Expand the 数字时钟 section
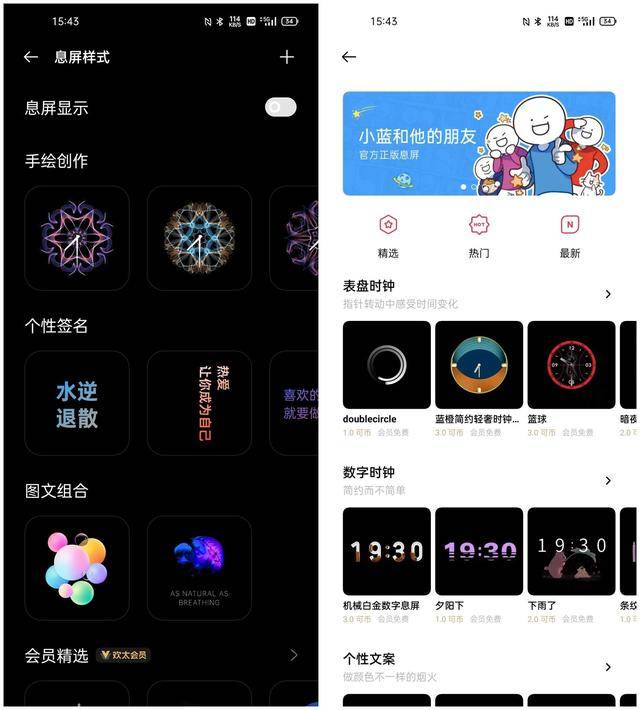The width and height of the screenshot is (640, 710). (607, 481)
